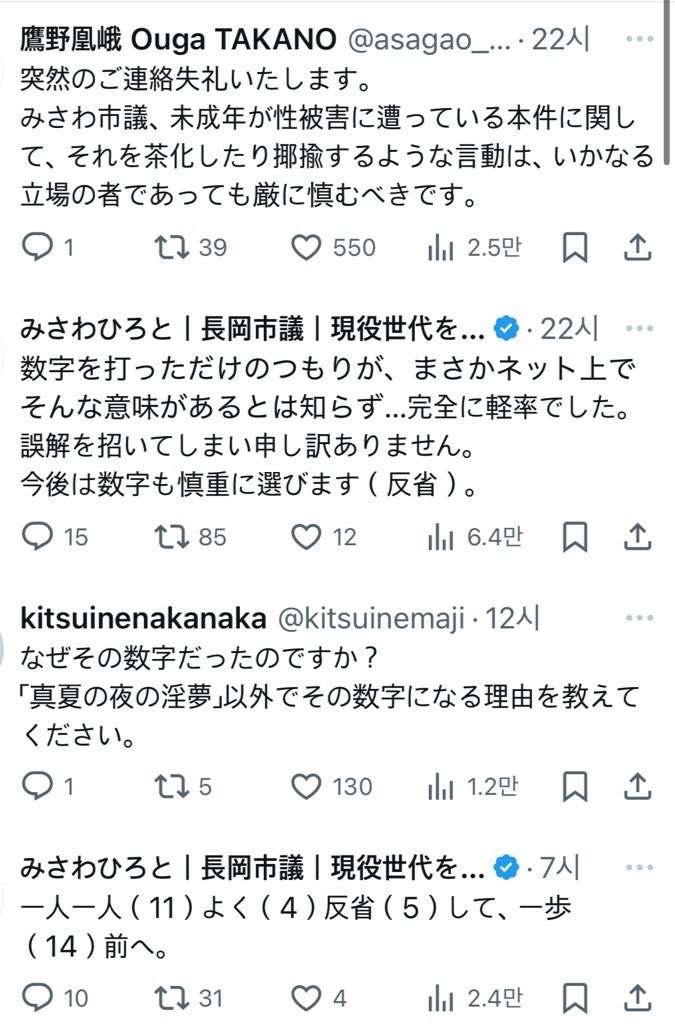Reply to the tweet with 10 comments
Viewport: 675px width, 1024px height.
(x=36, y=997)
